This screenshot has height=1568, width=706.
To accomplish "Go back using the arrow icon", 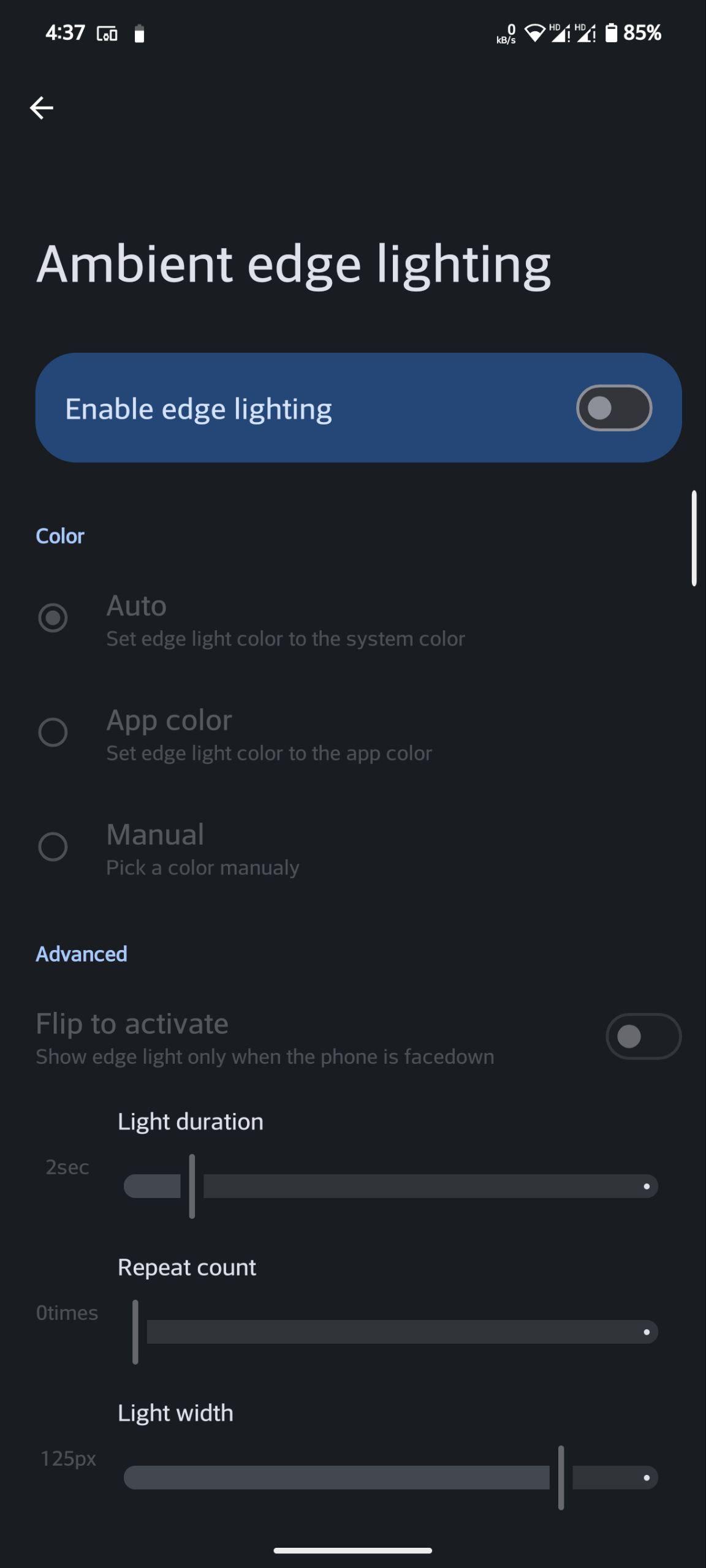I will click(x=42, y=108).
